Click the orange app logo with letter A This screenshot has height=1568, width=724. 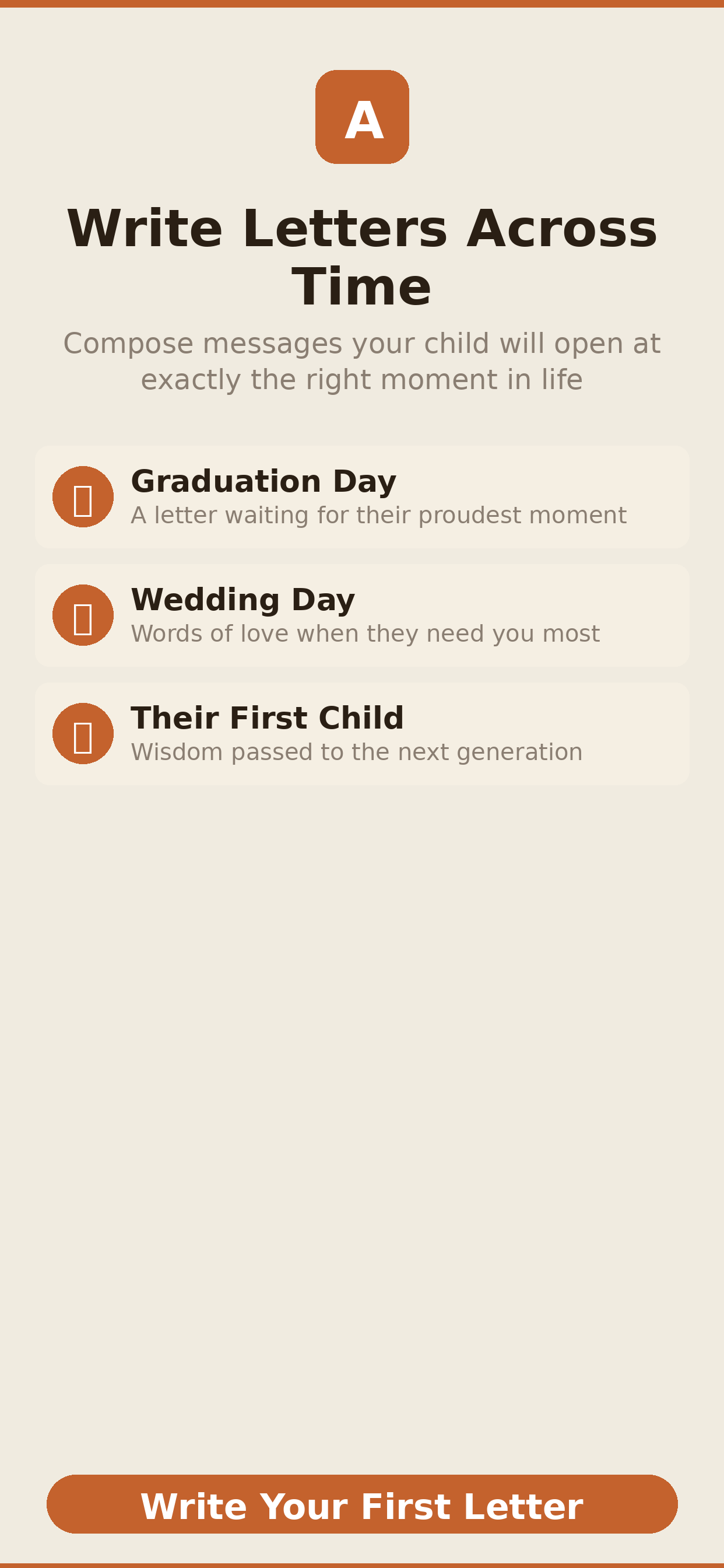click(362, 116)
